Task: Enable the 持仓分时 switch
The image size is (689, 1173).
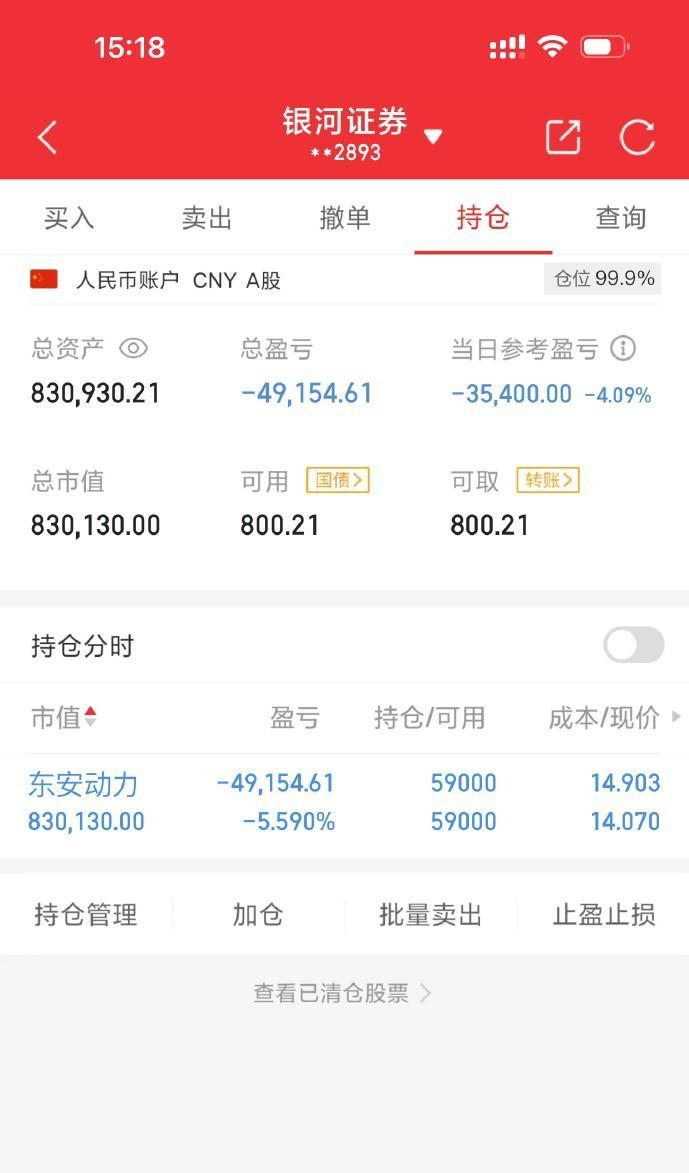Action: coord(634,645)
